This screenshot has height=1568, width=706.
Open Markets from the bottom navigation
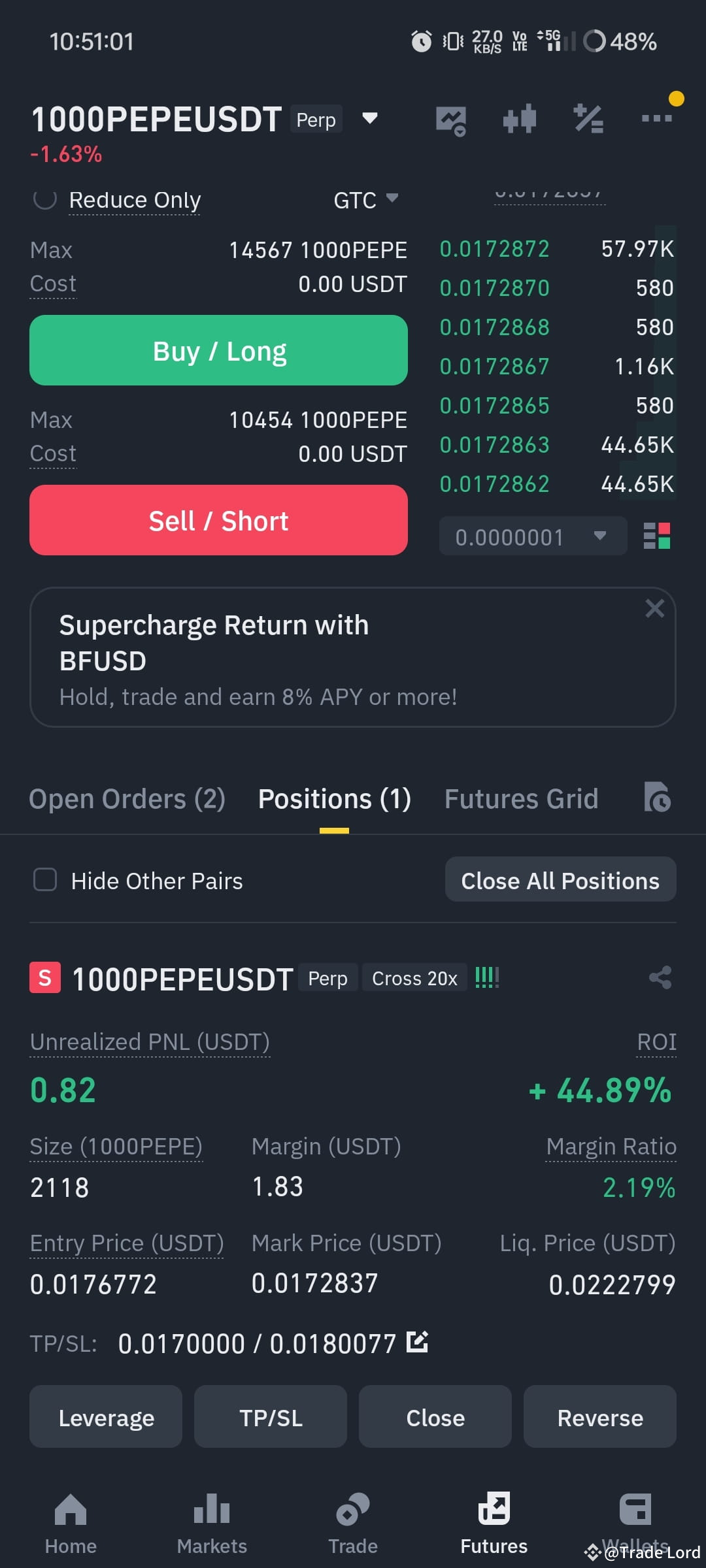point(211,1522)
